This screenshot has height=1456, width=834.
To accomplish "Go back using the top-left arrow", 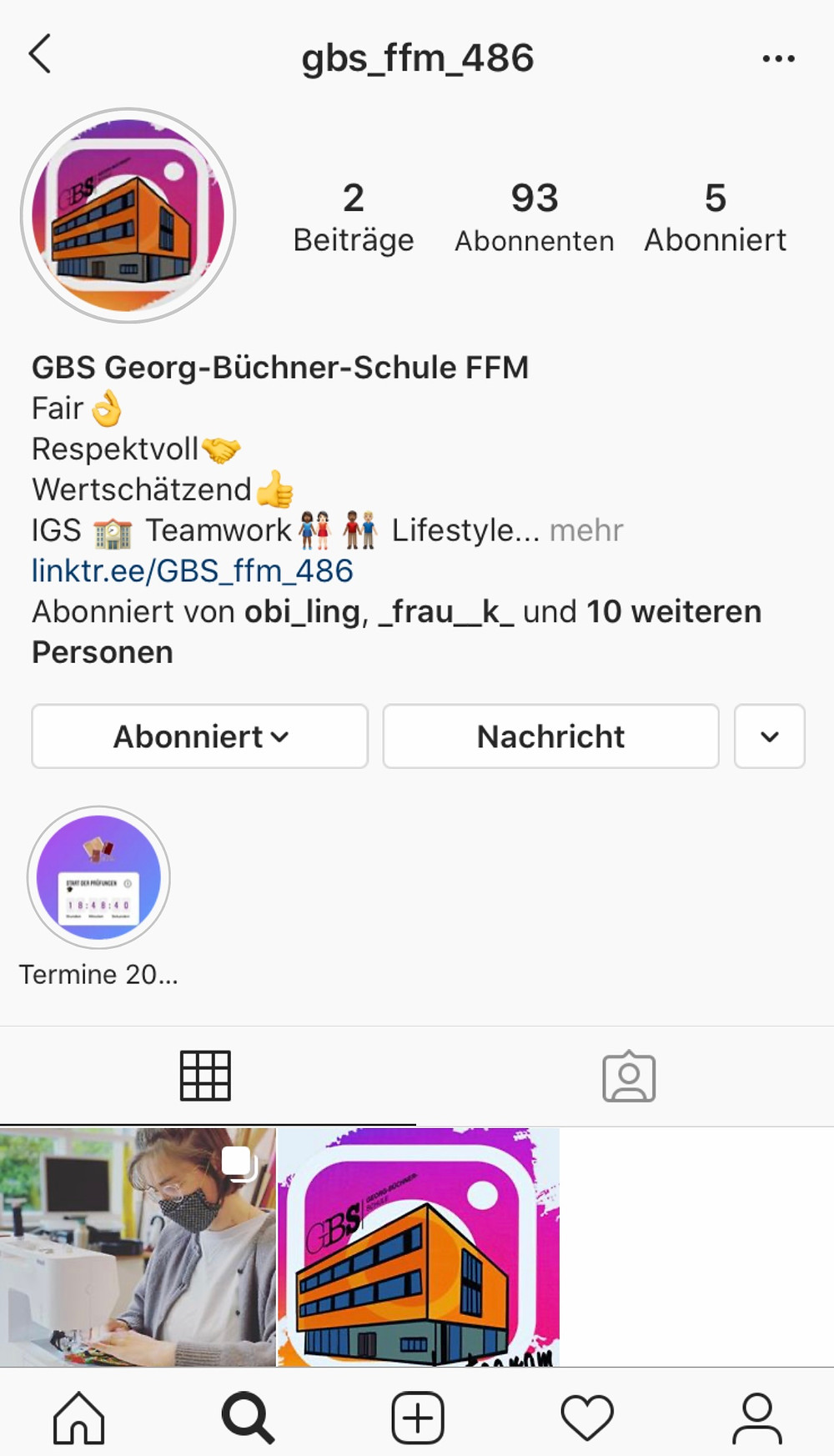I will pyautogui.click(x=40, y=55).
